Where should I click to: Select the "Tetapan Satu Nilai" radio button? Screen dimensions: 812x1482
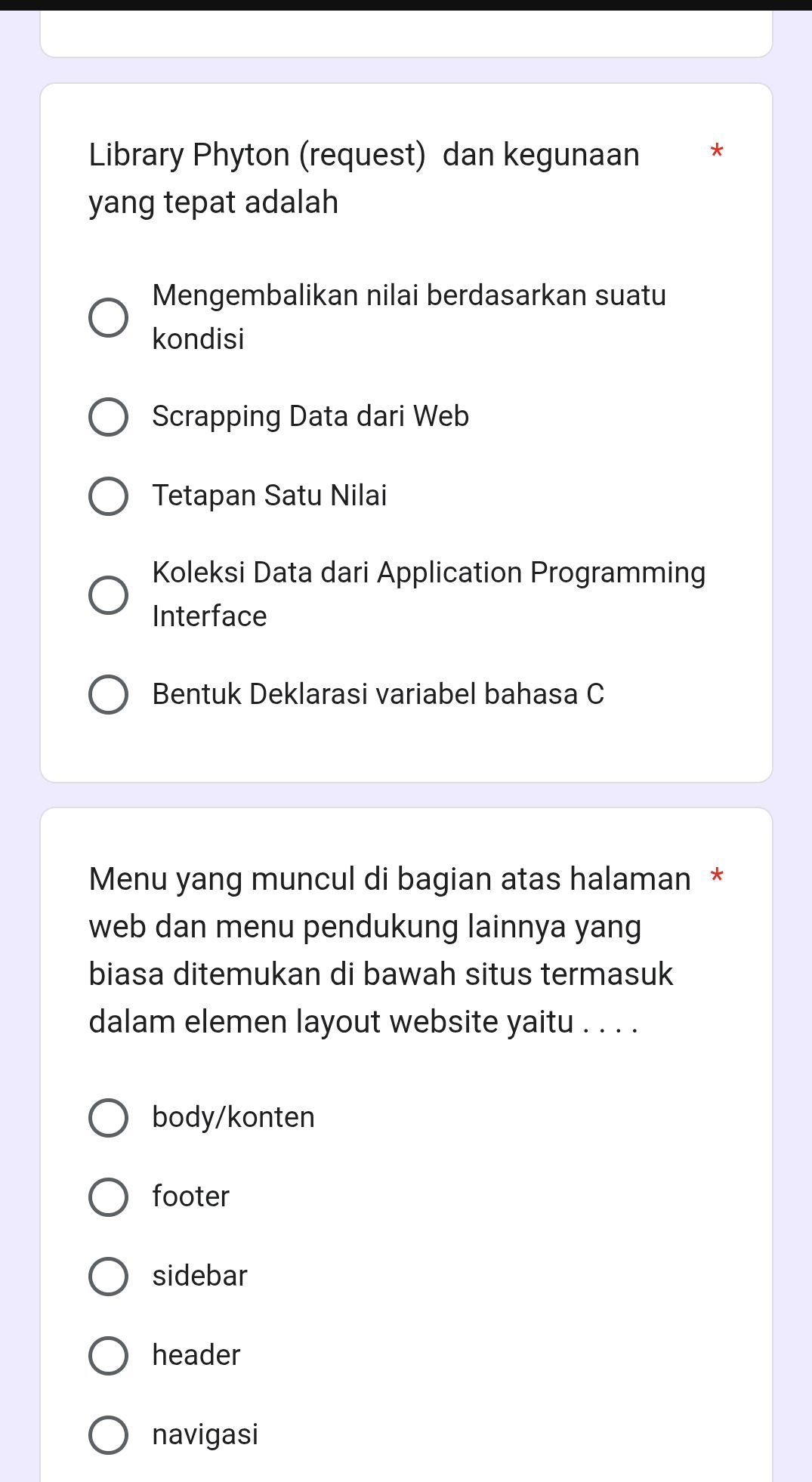108,496
